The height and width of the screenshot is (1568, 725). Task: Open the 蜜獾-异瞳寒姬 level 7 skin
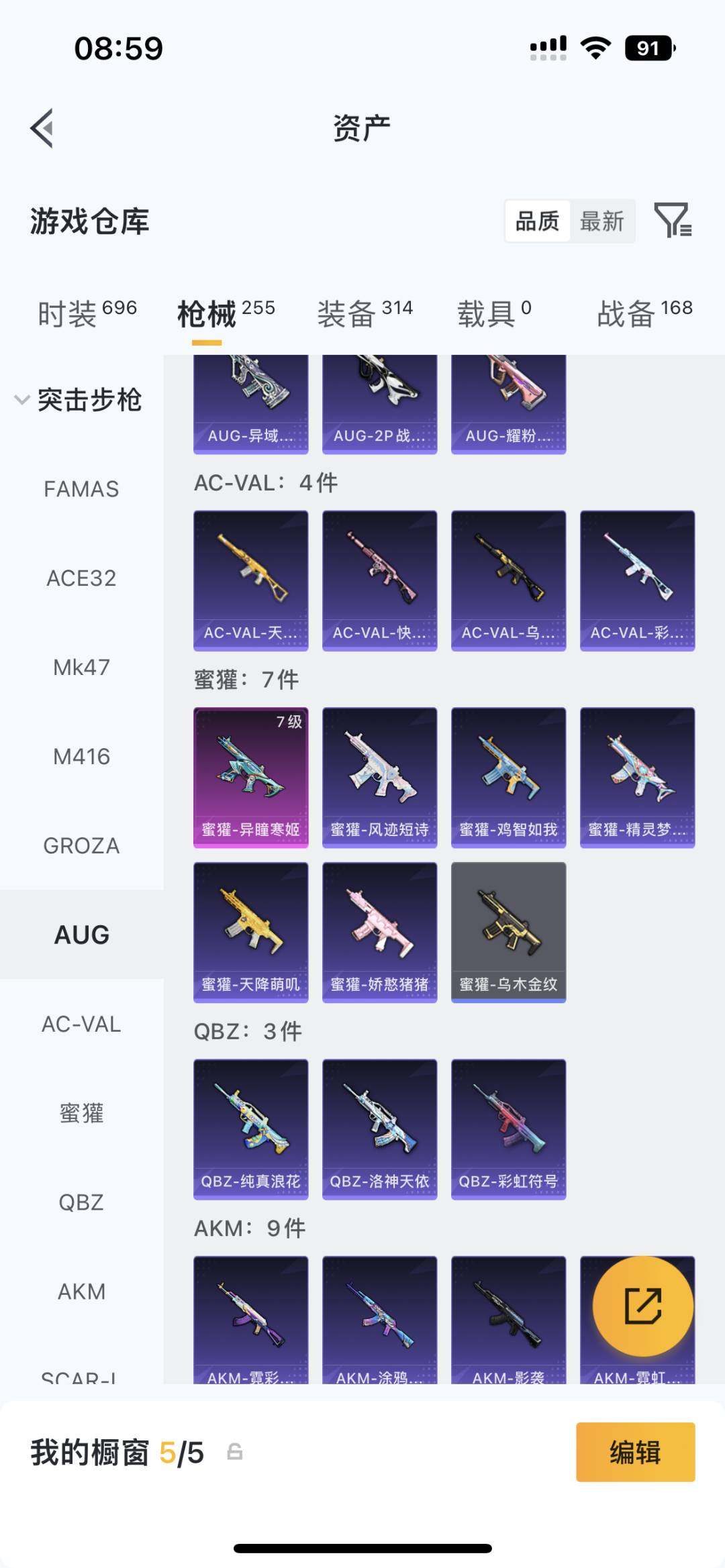(251, 777)
